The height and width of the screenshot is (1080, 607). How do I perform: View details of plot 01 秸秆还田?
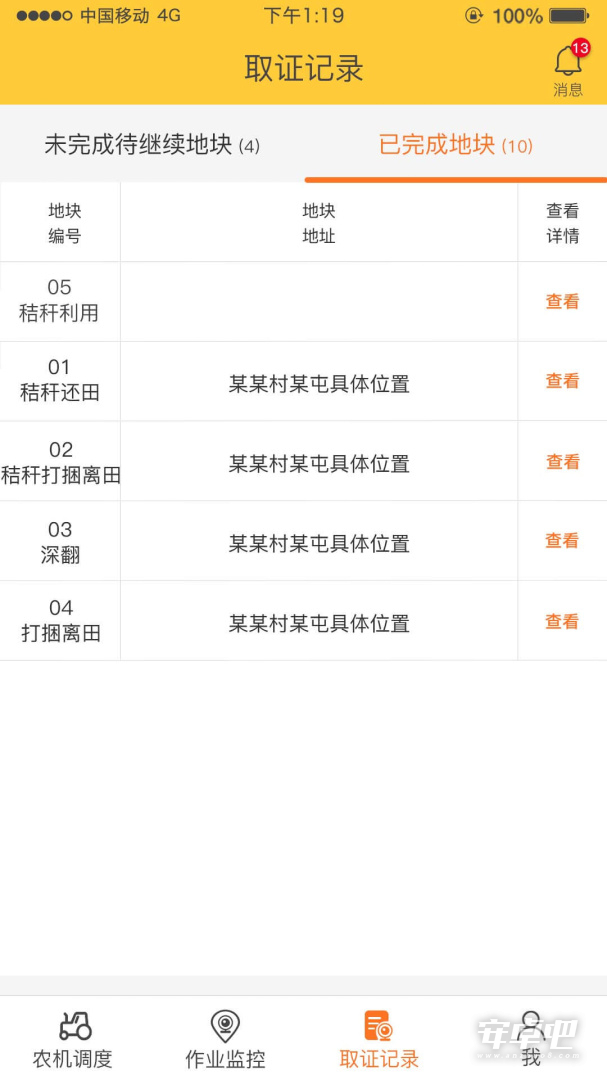pyautogui.click(x=562, y=381)
